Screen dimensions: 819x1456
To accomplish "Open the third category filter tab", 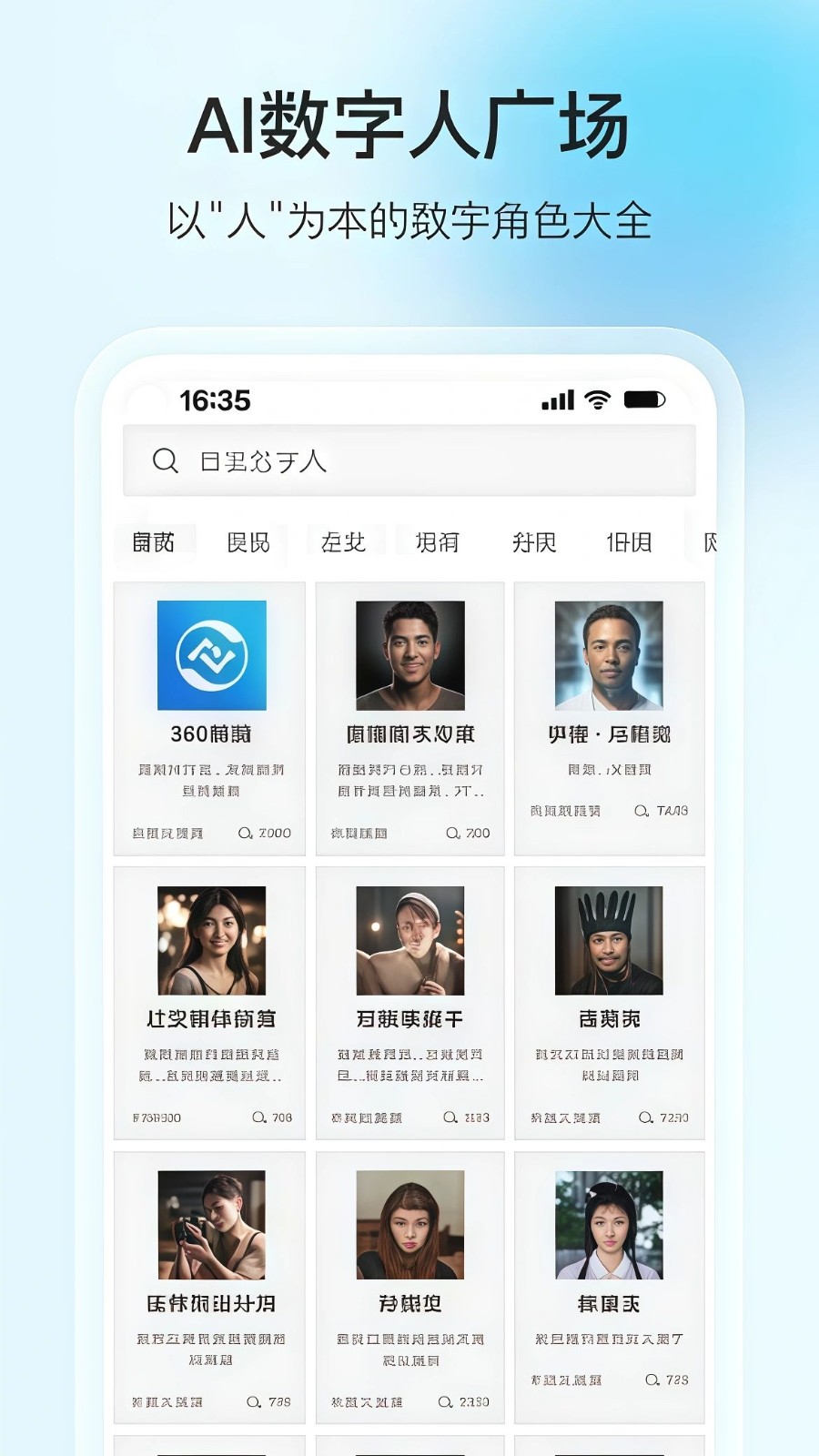I will pos(344,541).
